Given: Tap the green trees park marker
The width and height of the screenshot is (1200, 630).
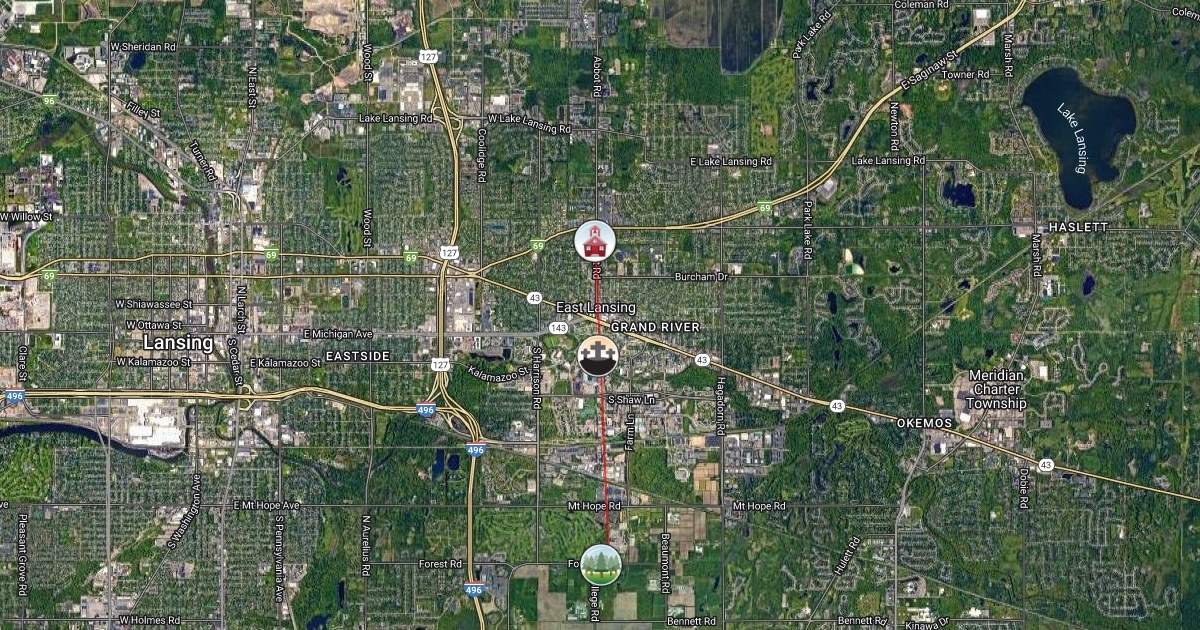Looking at the screenshot, I should pos(601,565).
